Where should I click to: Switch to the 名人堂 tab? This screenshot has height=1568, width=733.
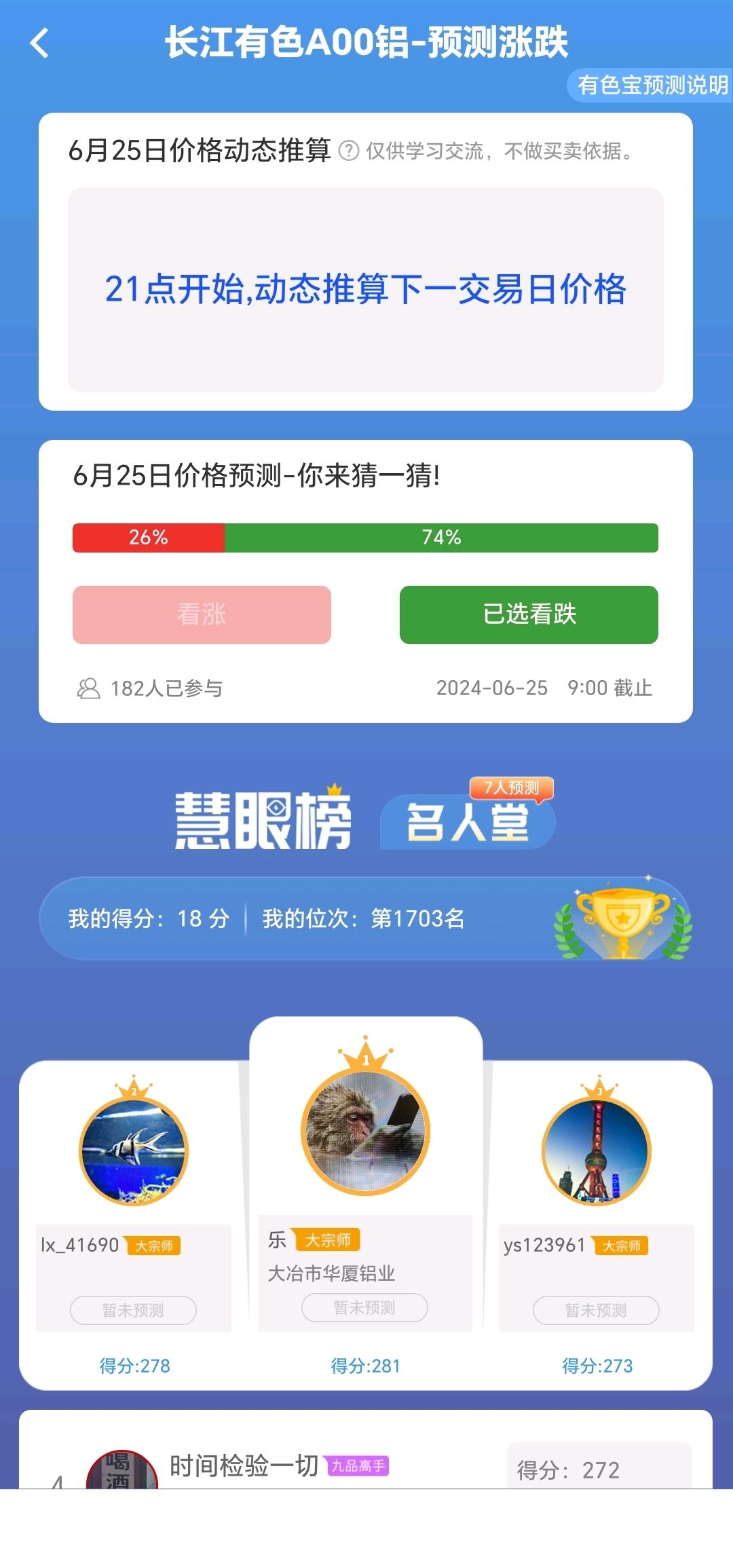pyautogui.click(x=468, y=820)
